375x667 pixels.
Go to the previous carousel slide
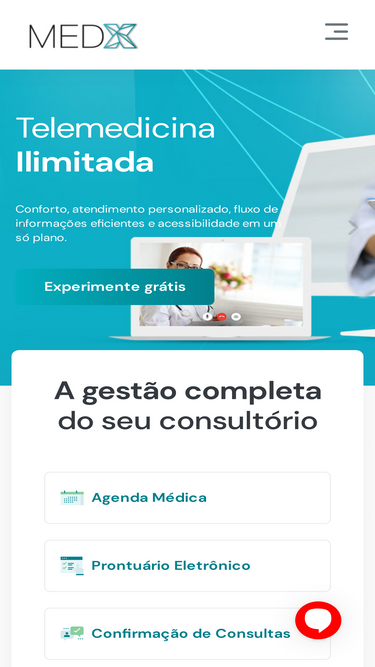click(x=20, y=228)
